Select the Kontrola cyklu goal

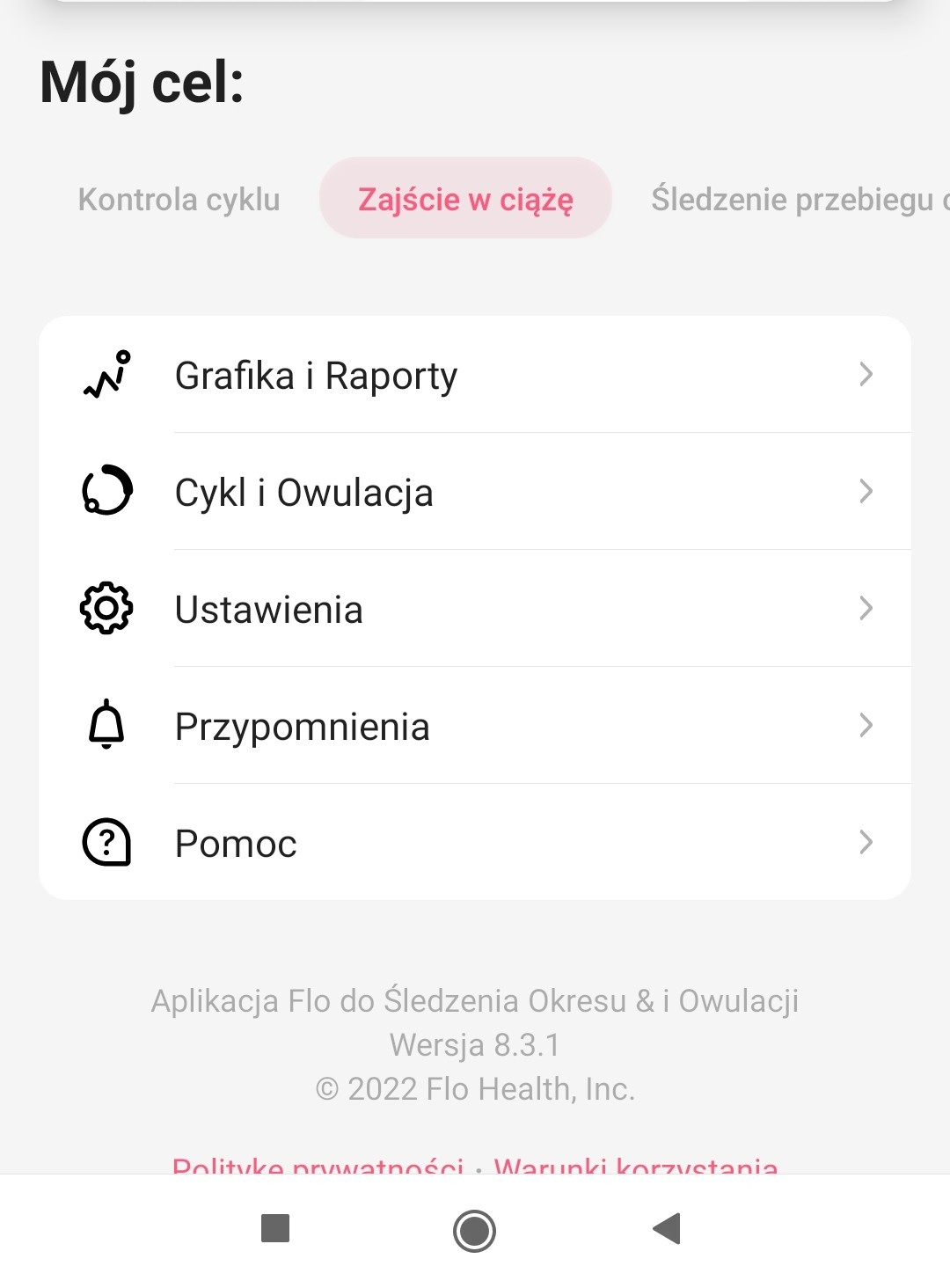click(179, 199)
